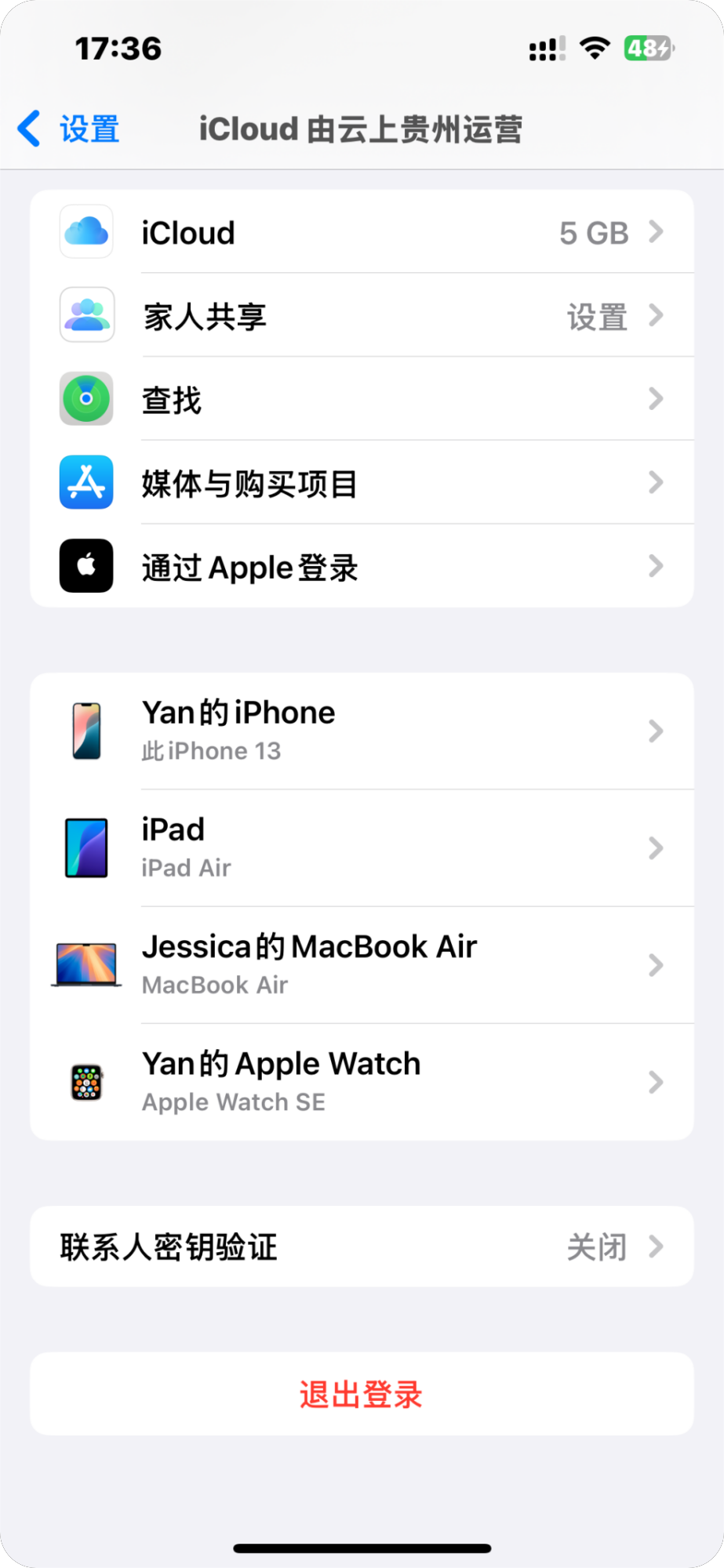The height and width of the screenshot is (1568, 724).
Task: Open the MacBook Air device icon
Action: pos(85,965)
